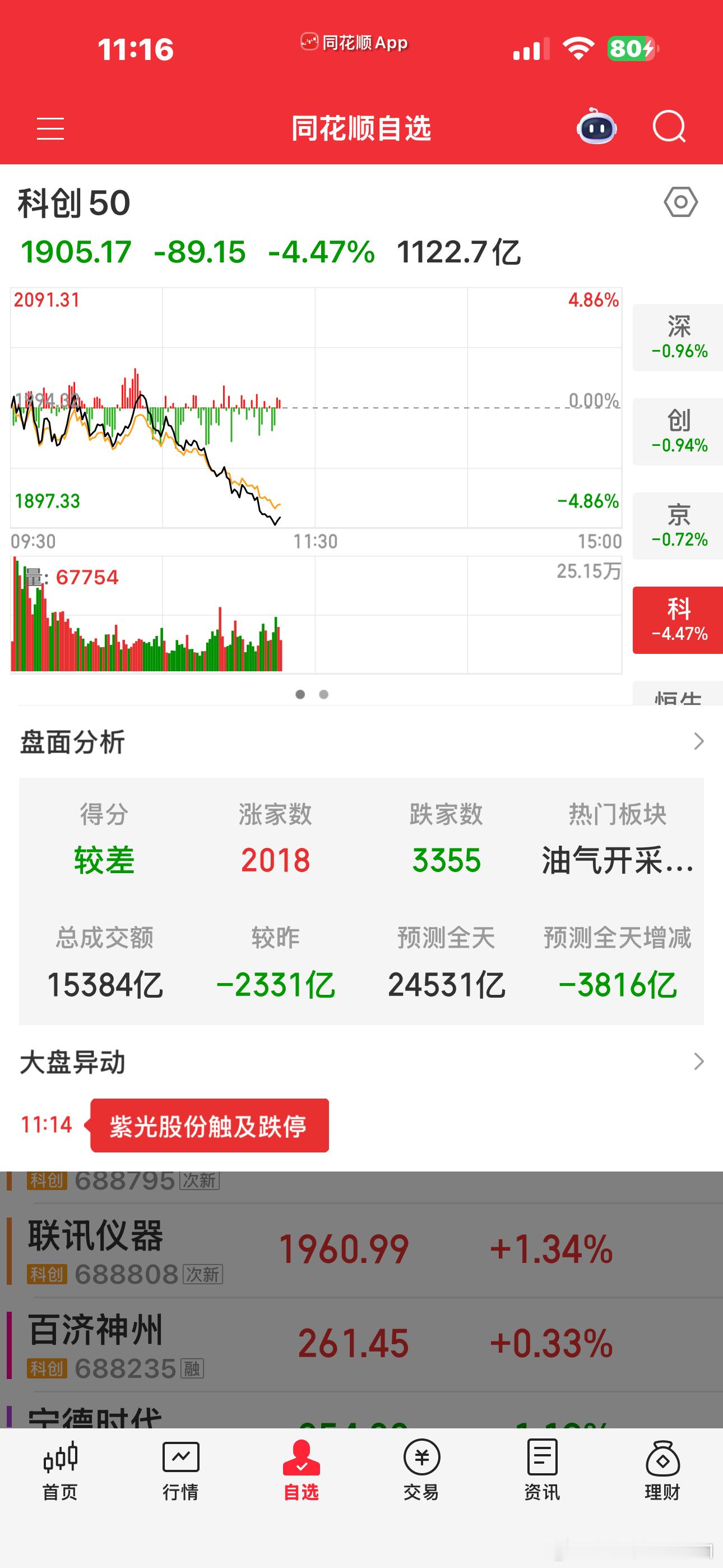Expand 盘面分析 details
This screenshot has width=723, height=1568.
699,741
